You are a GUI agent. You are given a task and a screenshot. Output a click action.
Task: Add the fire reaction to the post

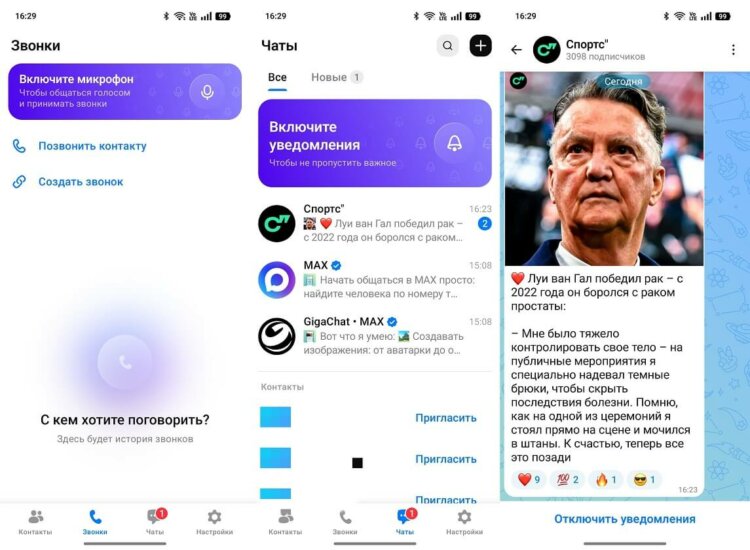click(605, 480)
